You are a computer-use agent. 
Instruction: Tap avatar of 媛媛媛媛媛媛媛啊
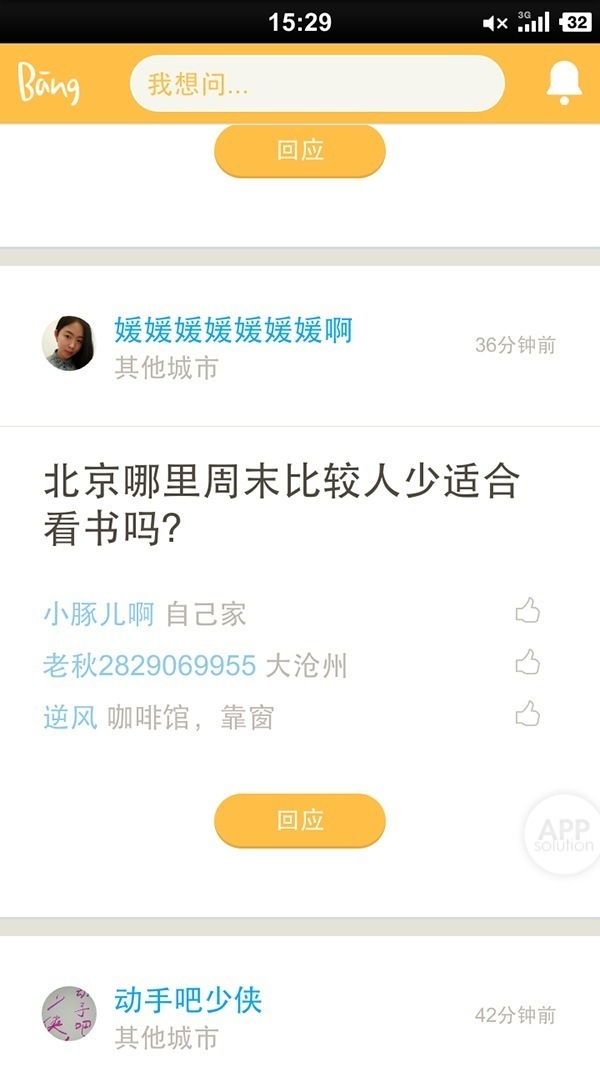click(69, 344)
